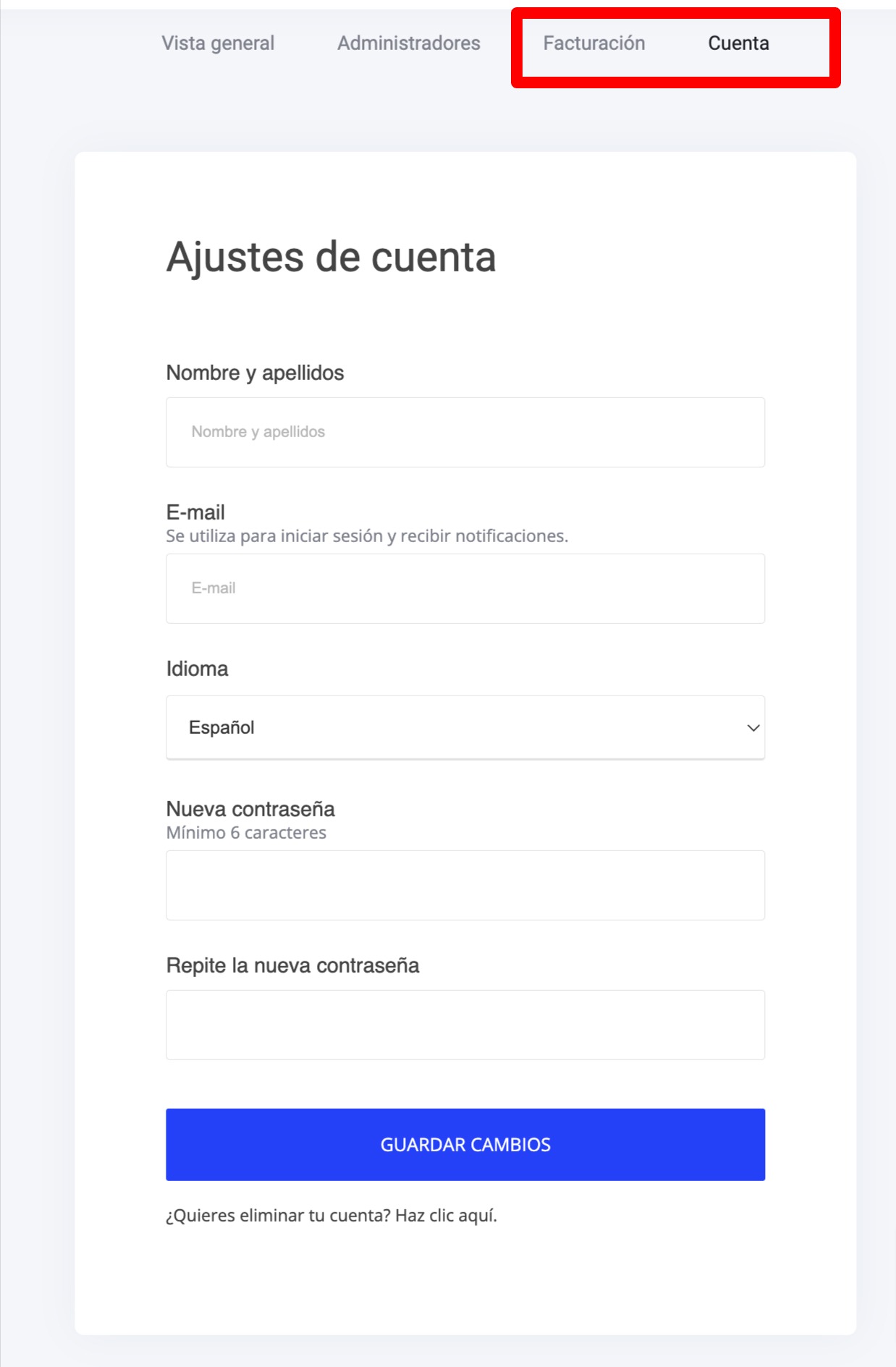
Task: Expand the Idioma dropdown showing Español
Action: click(465, 727)
